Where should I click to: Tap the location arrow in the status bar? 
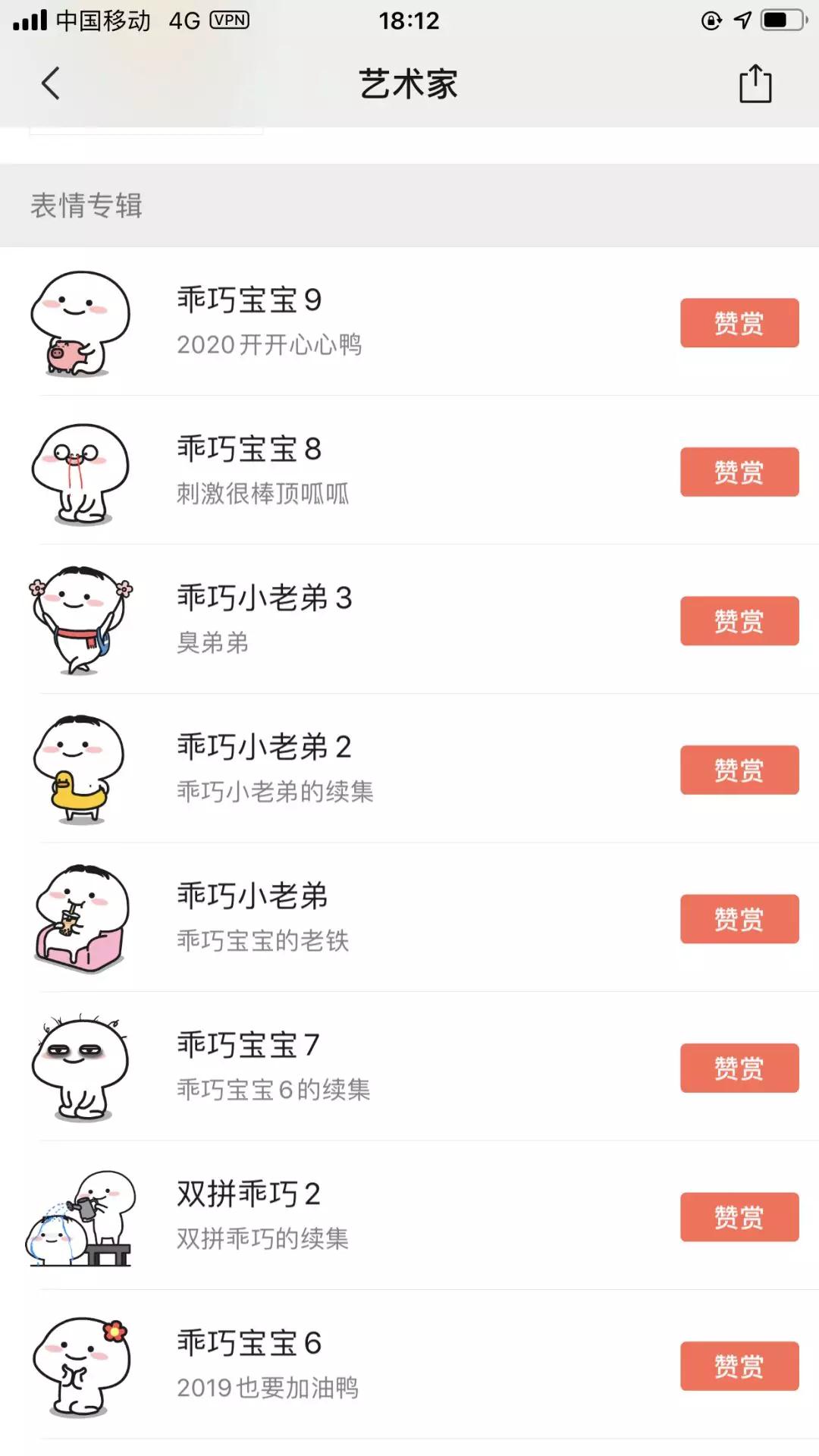click(x=741, y=18)
